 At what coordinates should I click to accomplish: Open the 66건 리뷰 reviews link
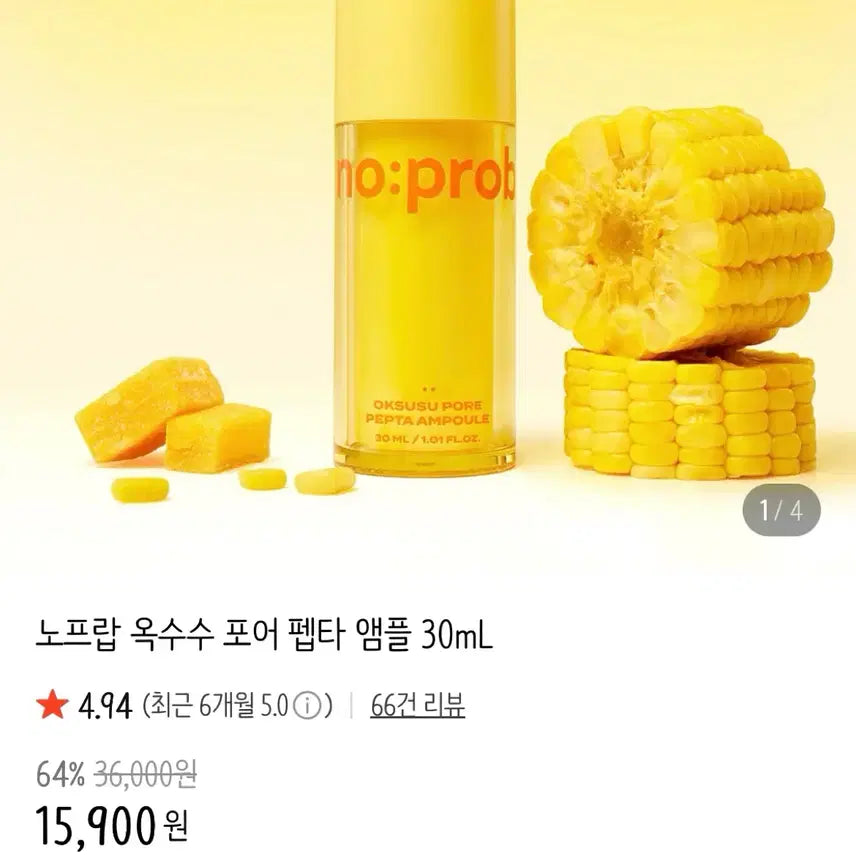click(x=417, y=706)
